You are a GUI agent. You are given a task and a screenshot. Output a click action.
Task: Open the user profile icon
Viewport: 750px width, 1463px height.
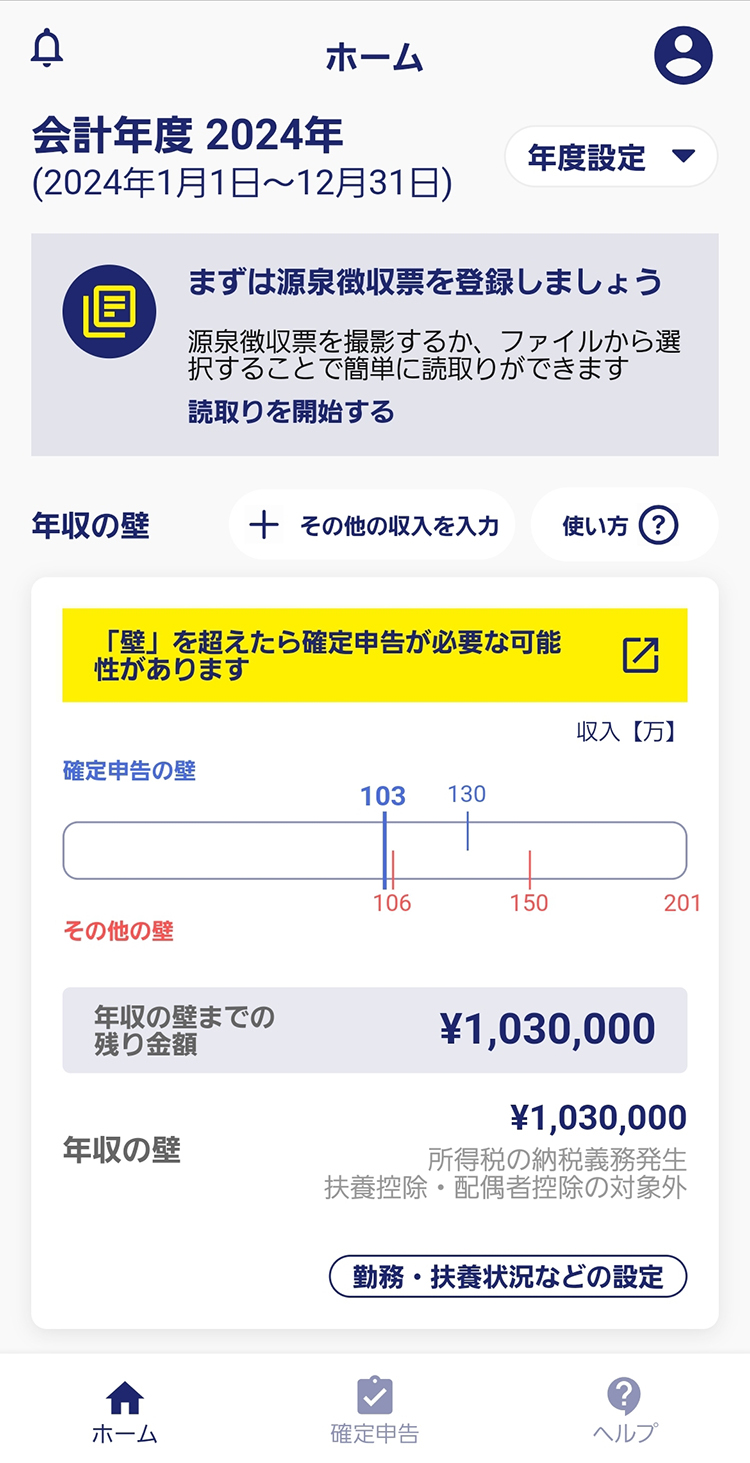[x=683, y=55]
